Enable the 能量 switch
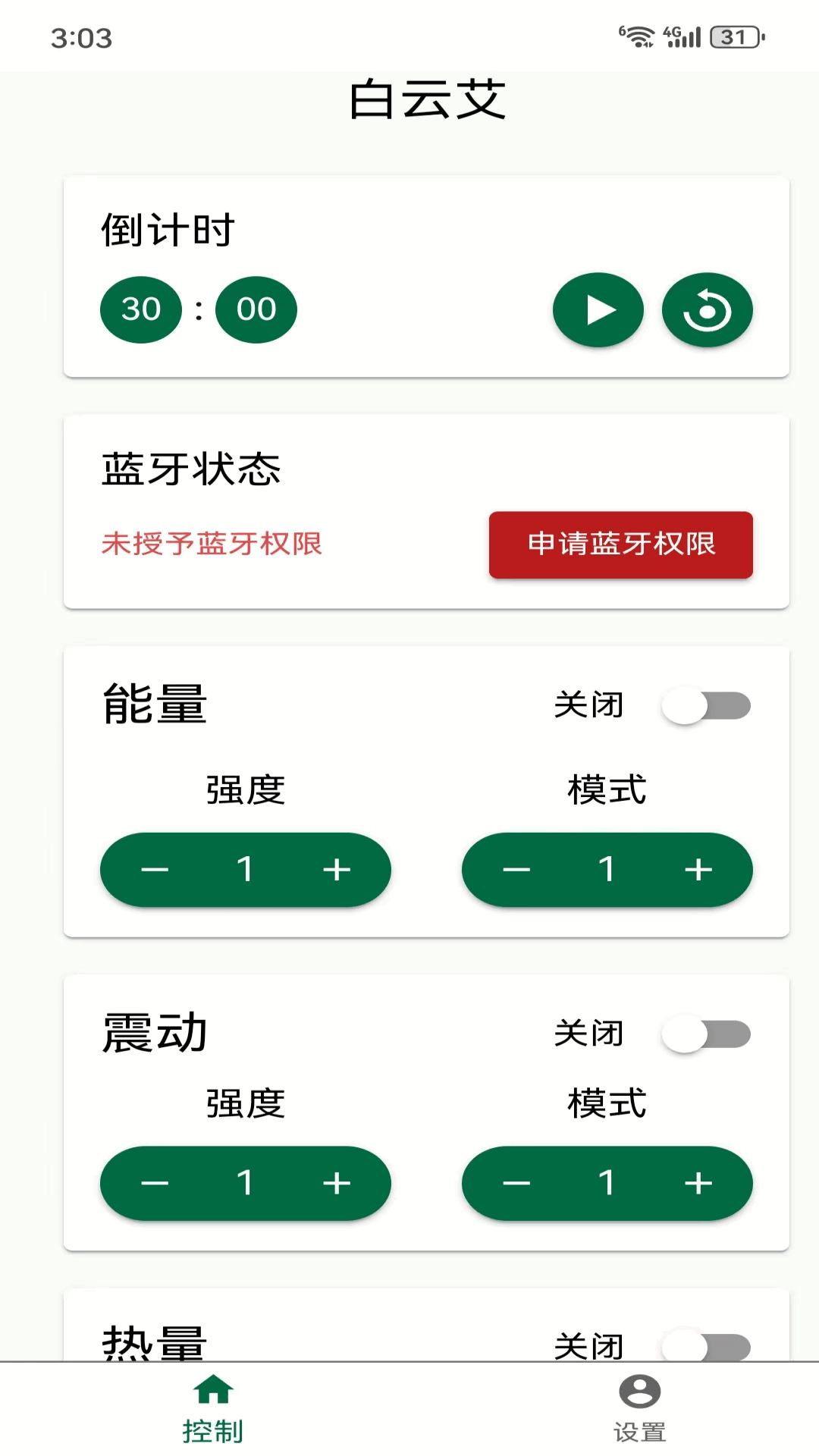Viewport: 819px width, 1456px height. click(x=705, y=704)
